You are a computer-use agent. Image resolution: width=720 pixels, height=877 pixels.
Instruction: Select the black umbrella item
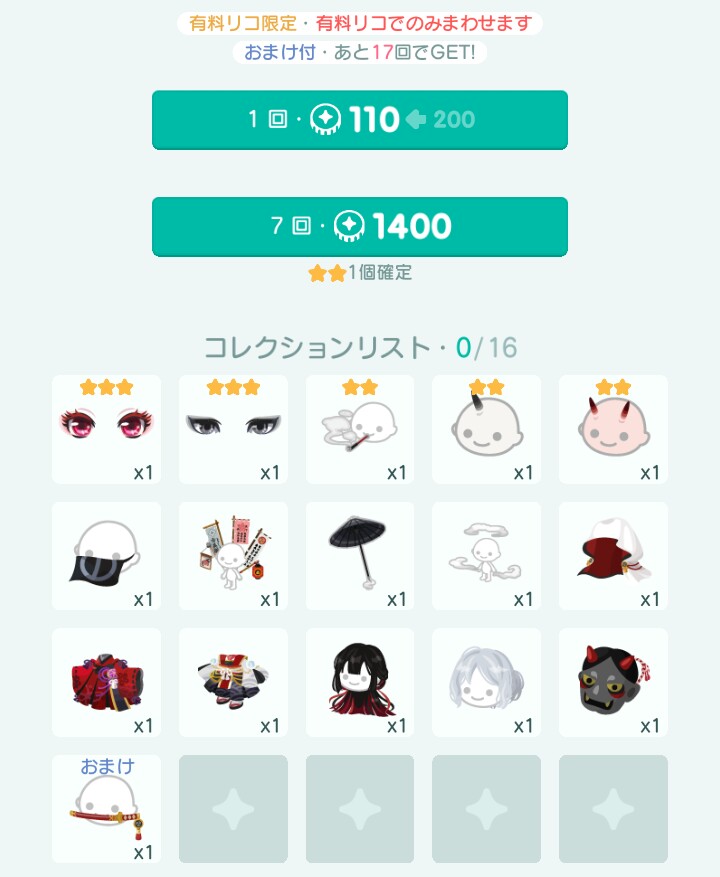coord(360,556)
